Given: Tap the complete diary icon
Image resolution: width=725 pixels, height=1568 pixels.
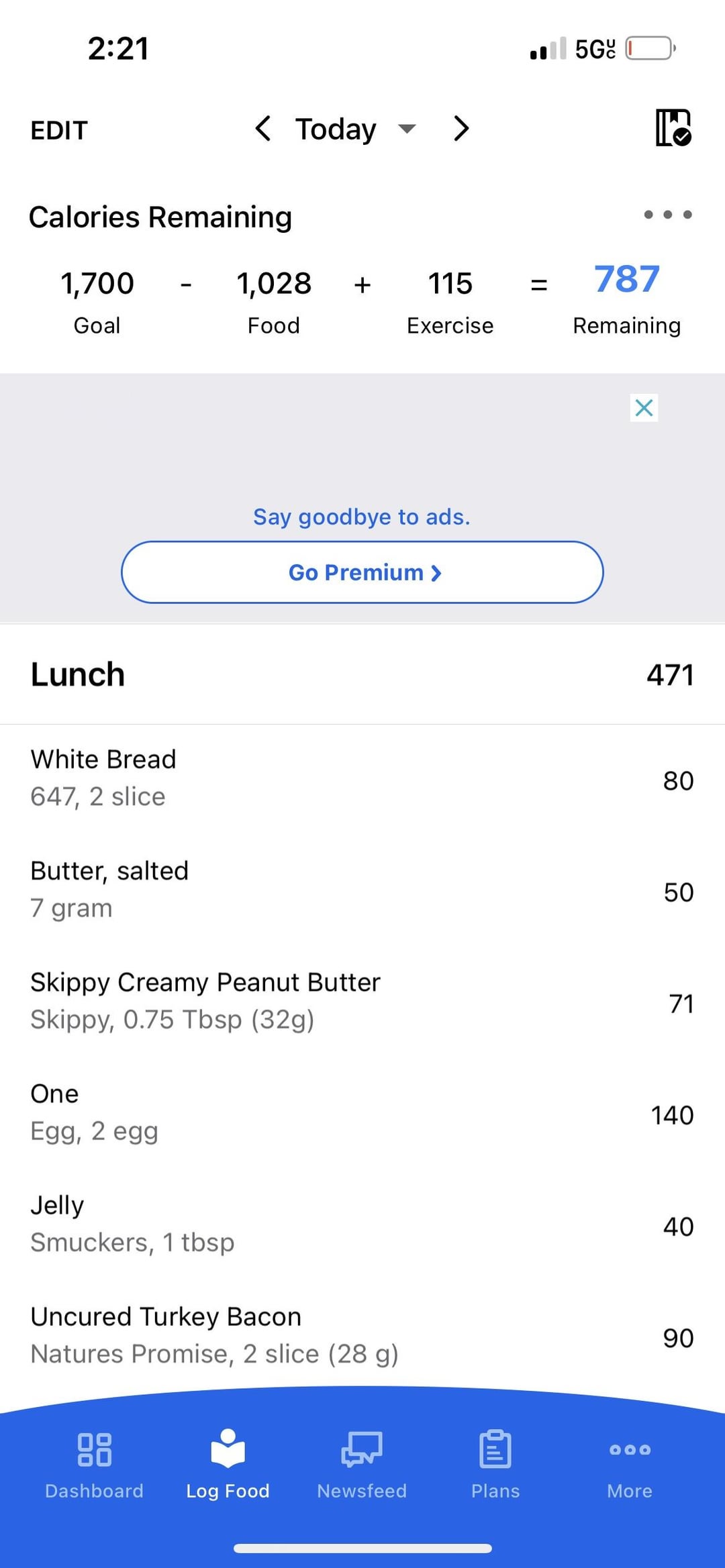Looking at the screenshot, I should [x=673, y=127].
